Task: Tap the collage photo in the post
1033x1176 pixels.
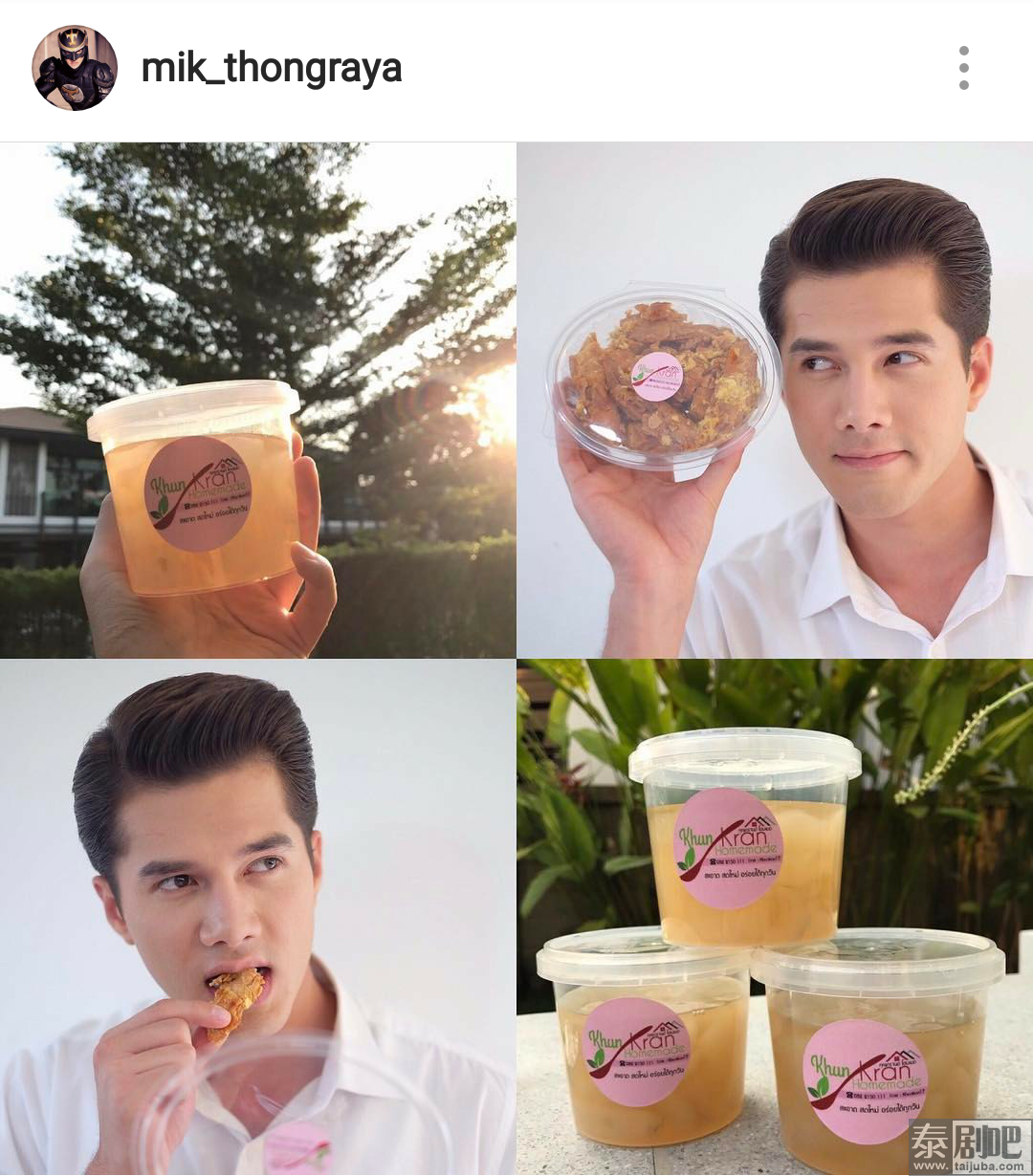Action: point(516,658)
